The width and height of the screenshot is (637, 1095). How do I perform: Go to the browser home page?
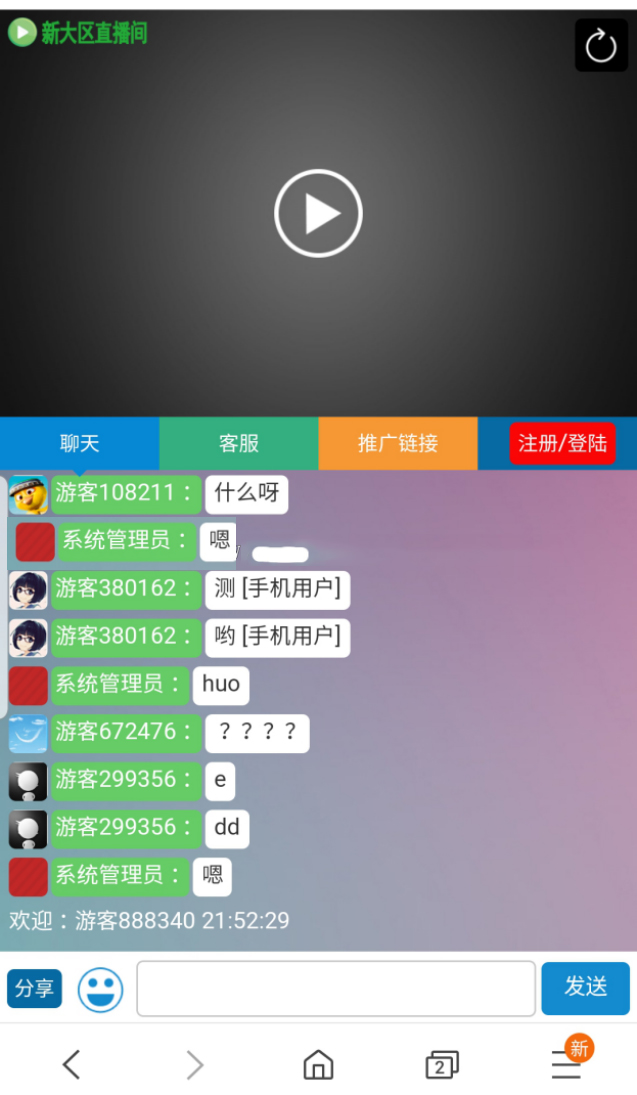pyautogui.click(x=318, y=1065)
